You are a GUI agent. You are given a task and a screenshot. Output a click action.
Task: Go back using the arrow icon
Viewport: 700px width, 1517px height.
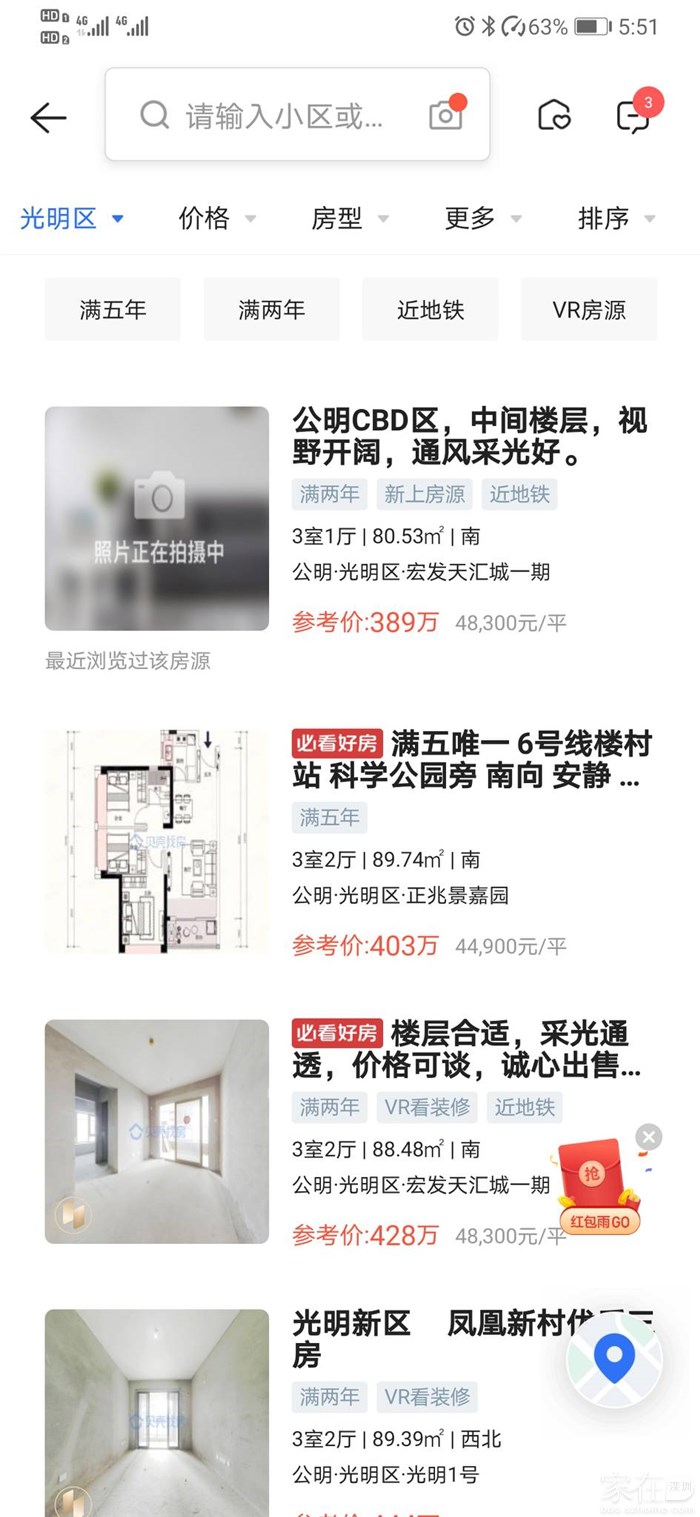point(47,118)
